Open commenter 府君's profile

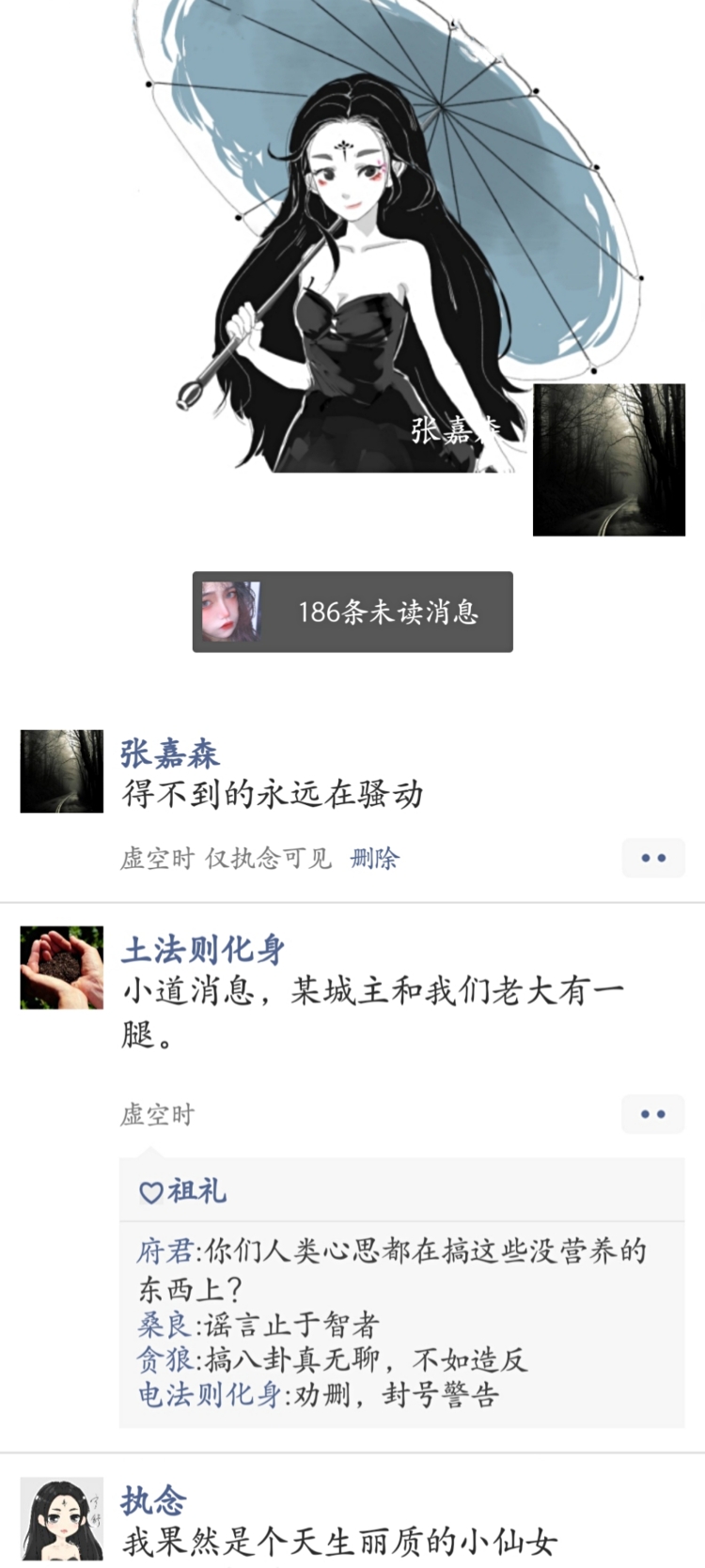(164, 1251)
